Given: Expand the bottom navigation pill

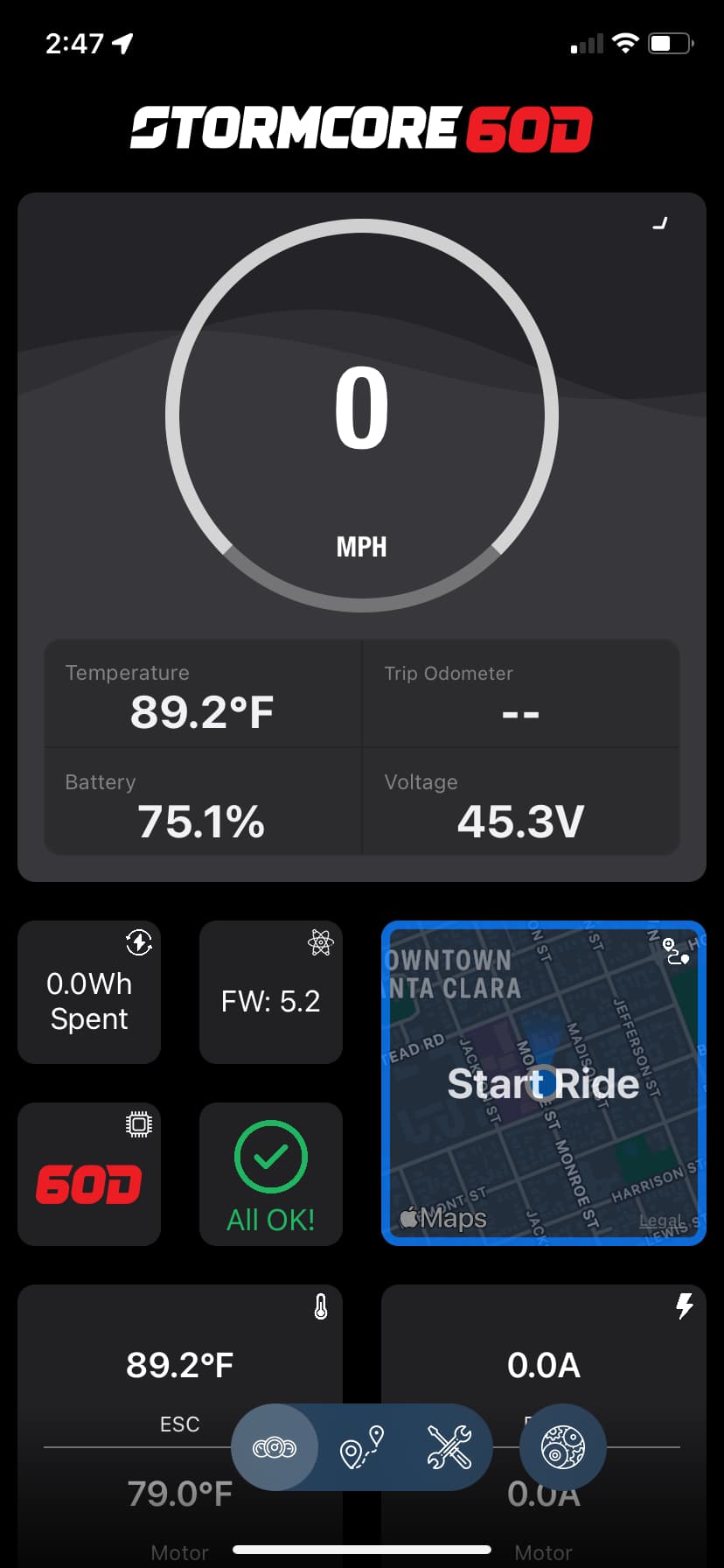Looking at the screenshot, I should tap(361, 1446).
